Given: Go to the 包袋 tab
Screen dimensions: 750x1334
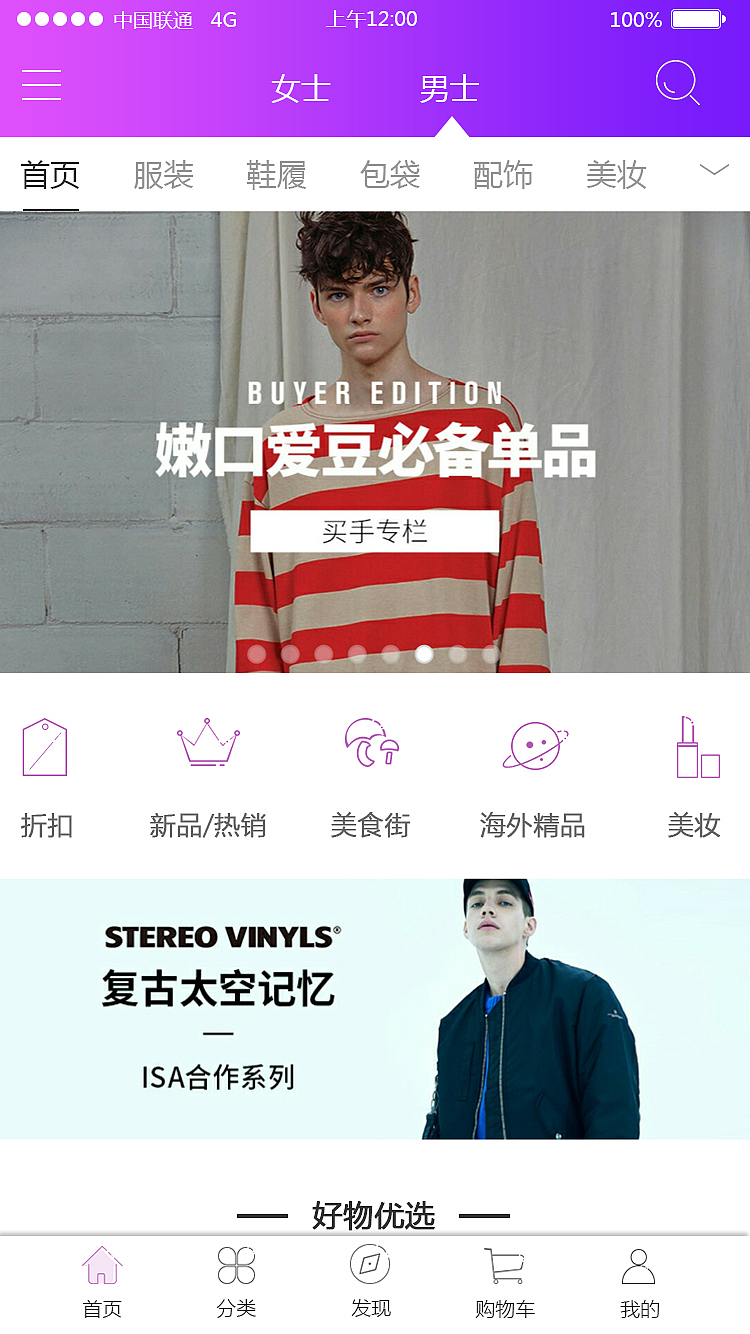Looking at the screenshot, I should point(390,176).
